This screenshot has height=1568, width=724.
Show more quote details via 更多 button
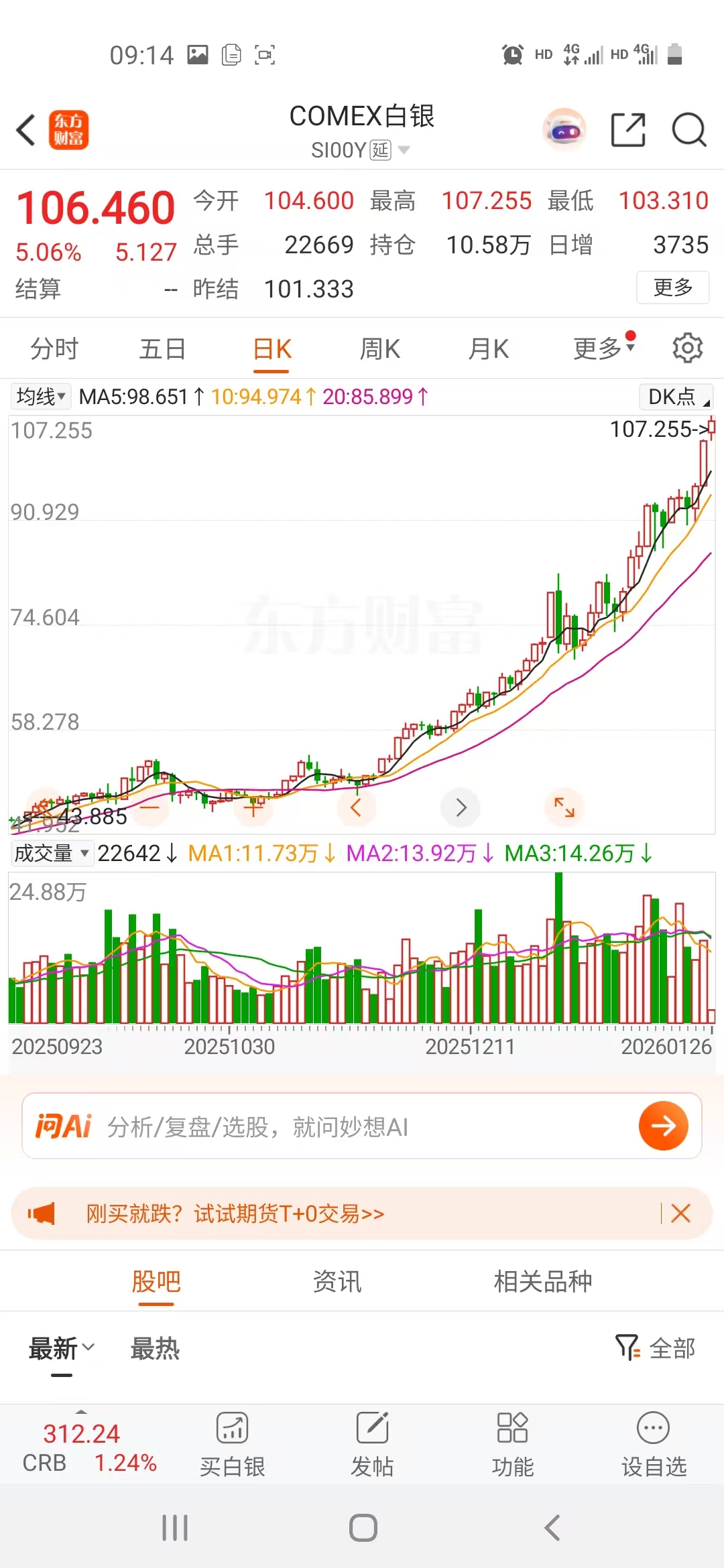pos(672,287)
